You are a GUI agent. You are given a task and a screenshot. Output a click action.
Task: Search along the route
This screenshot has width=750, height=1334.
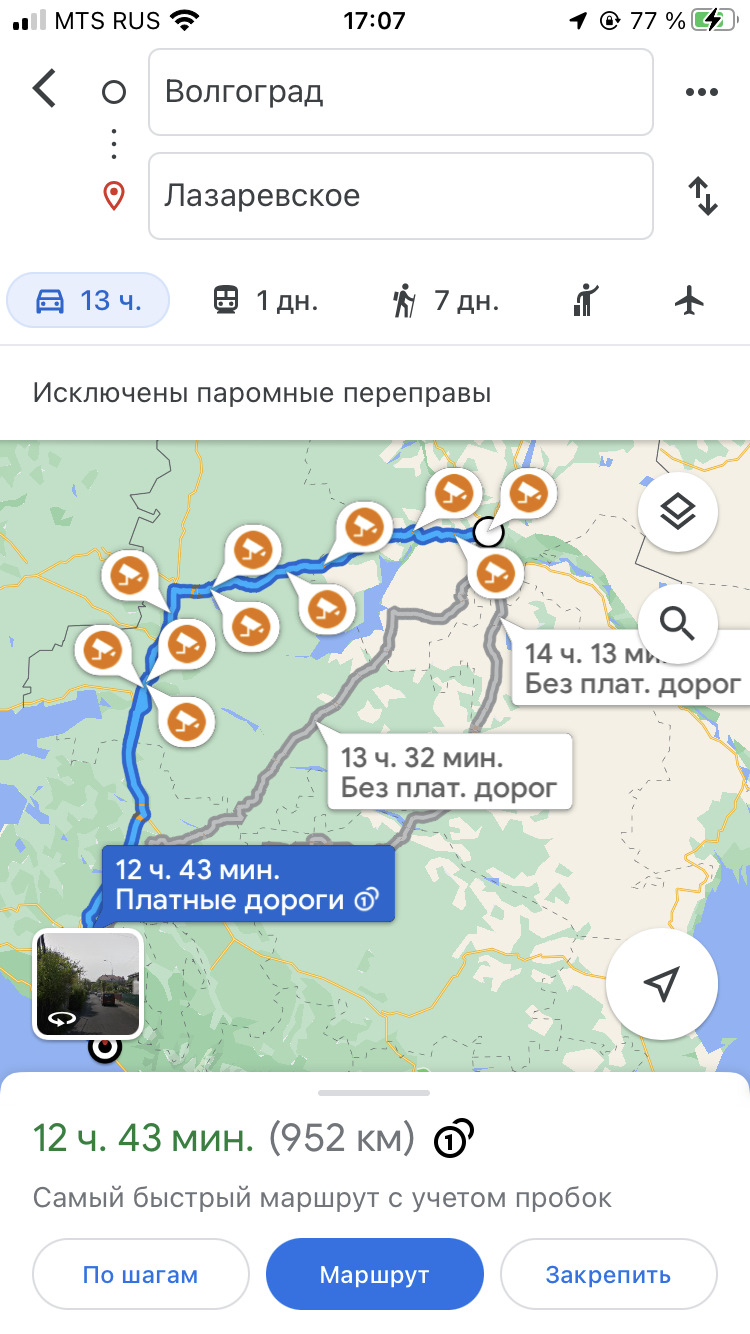(x=677, y=626)
